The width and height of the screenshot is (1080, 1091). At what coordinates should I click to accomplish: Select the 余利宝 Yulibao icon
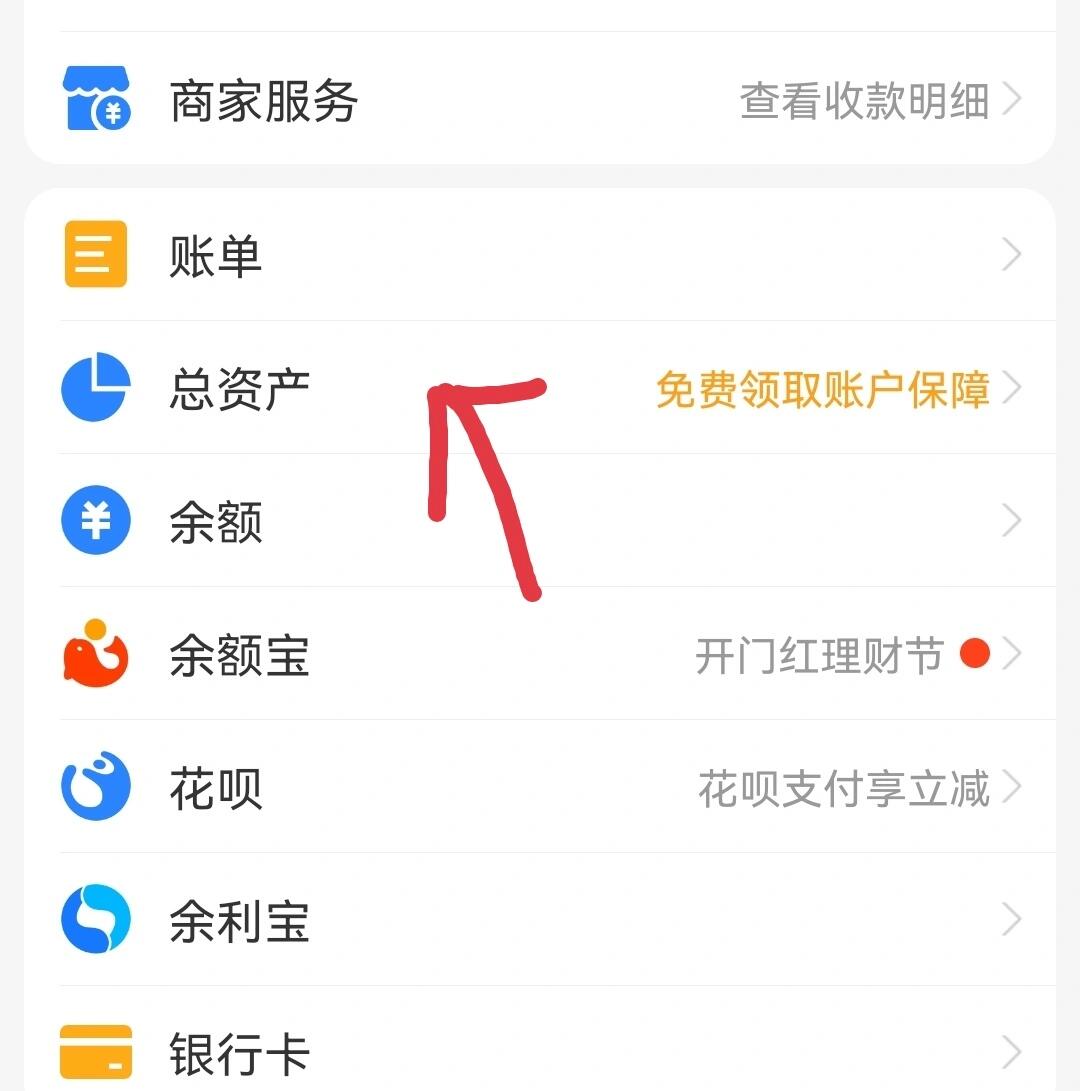pos(95,920)
